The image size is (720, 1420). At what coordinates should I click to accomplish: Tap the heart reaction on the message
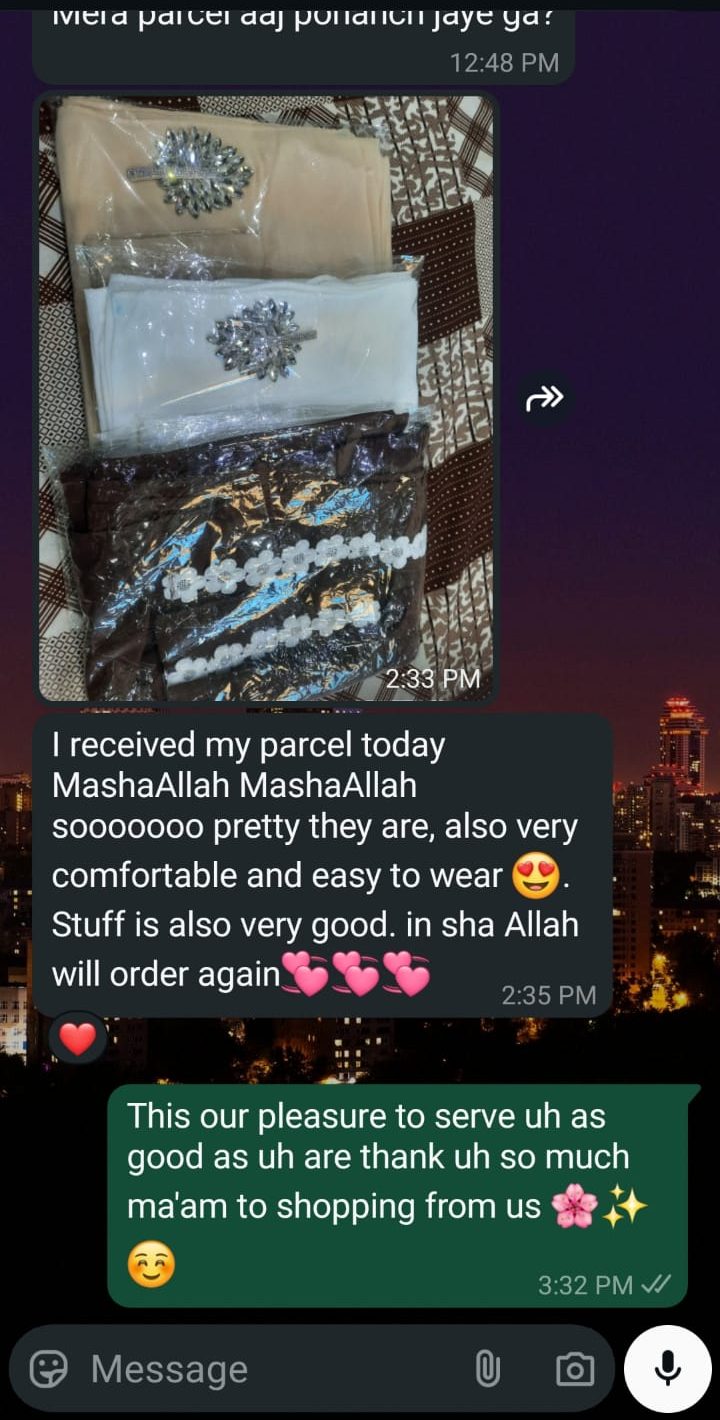(78, 1040)
